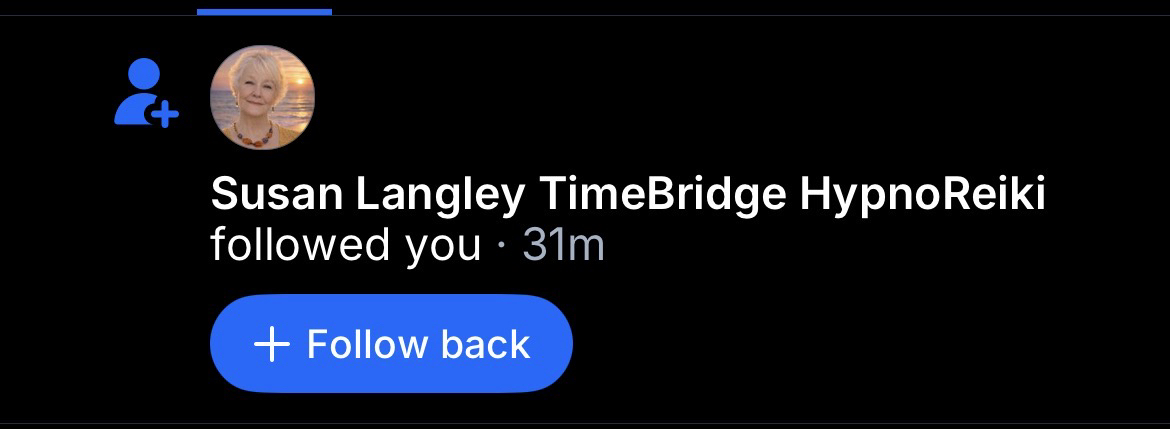Tap the Follow back button
Viewport: 1170px width, 429px height.
pos(391,344)
